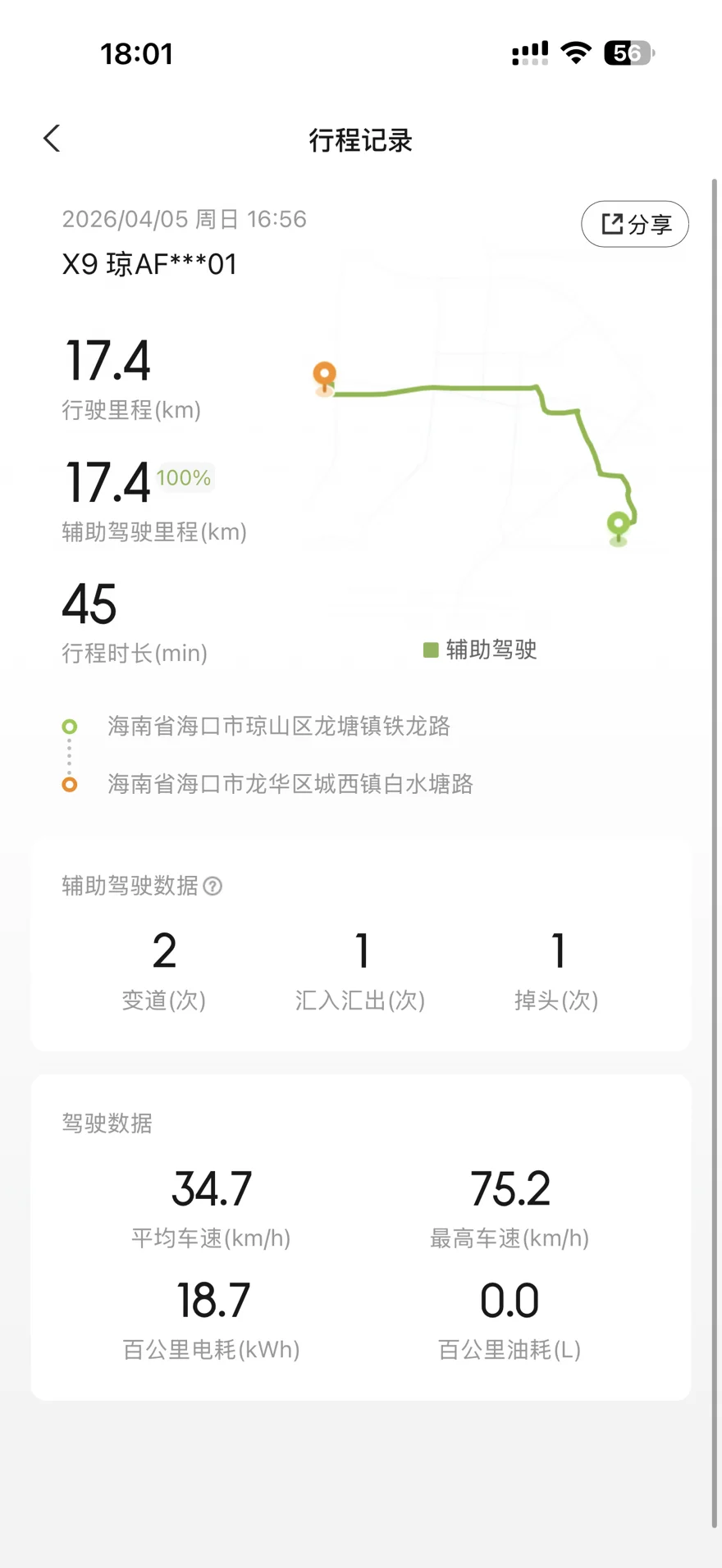The width and height of the screenshot is (722, 1568).
Task: Go back from the 行程记录 page
Action: point(52,139)
